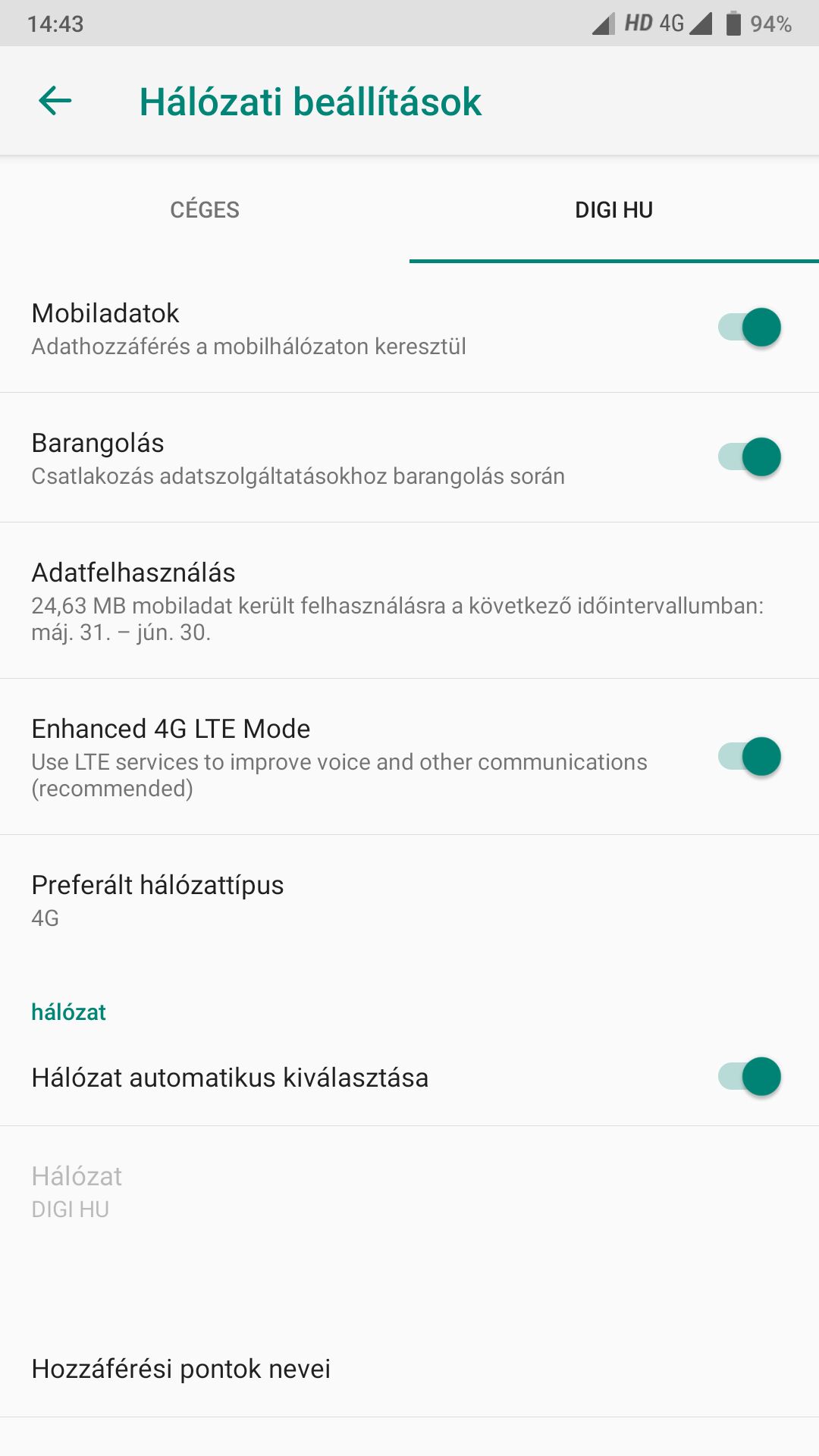Turn off Hálózat automatikus kiválasztása
The image size is (819, 1456).
(749, 1077)
